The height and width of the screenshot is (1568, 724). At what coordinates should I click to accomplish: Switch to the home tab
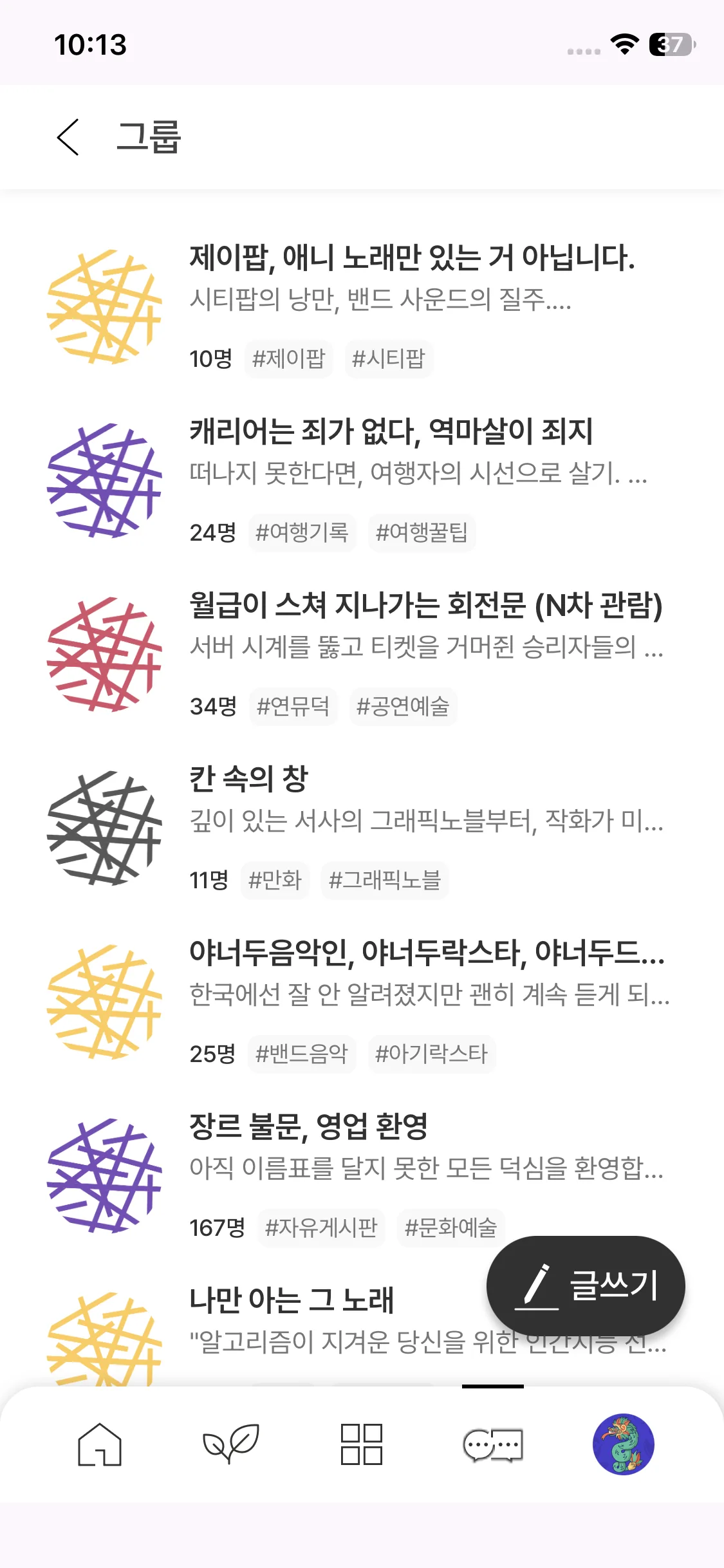point(100,1444)
